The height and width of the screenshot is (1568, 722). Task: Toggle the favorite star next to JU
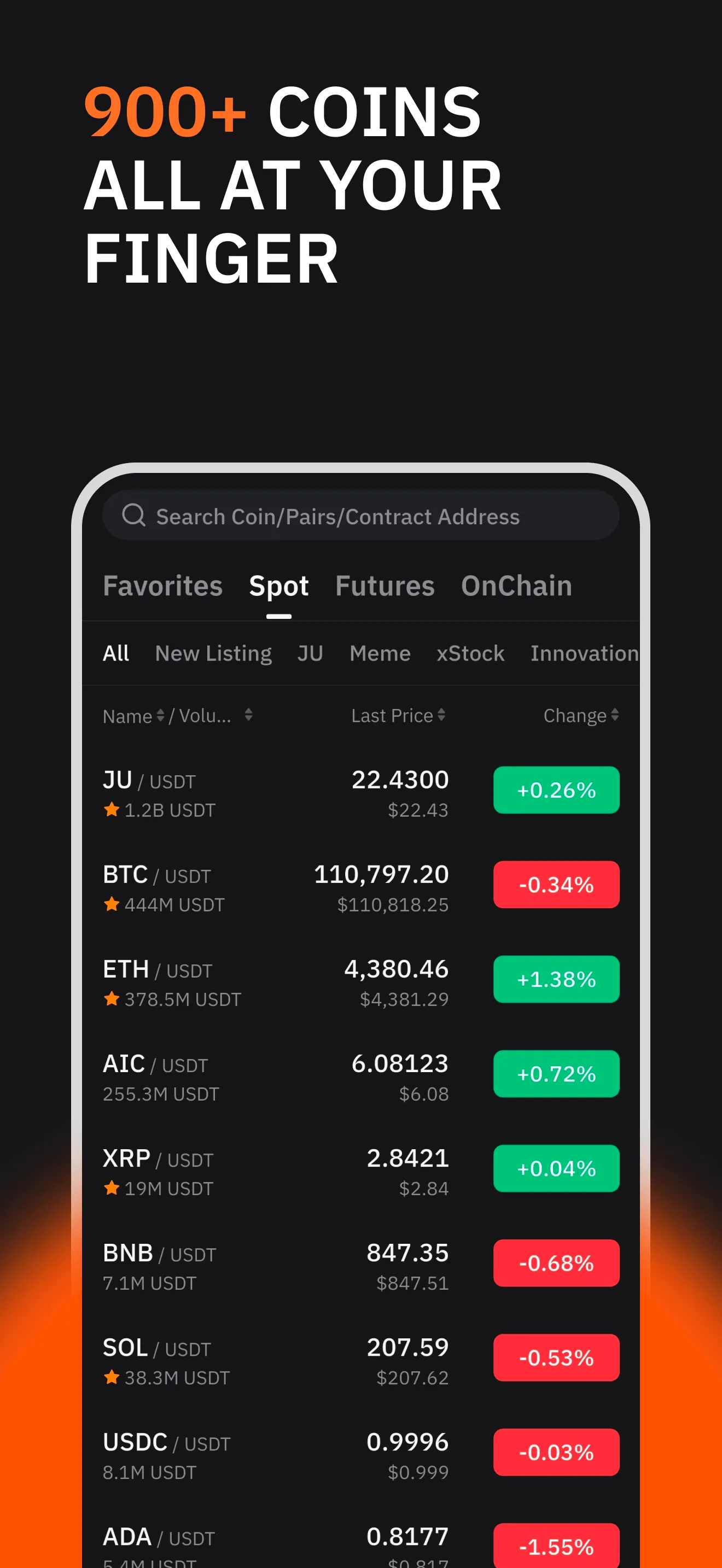(112, 810)
